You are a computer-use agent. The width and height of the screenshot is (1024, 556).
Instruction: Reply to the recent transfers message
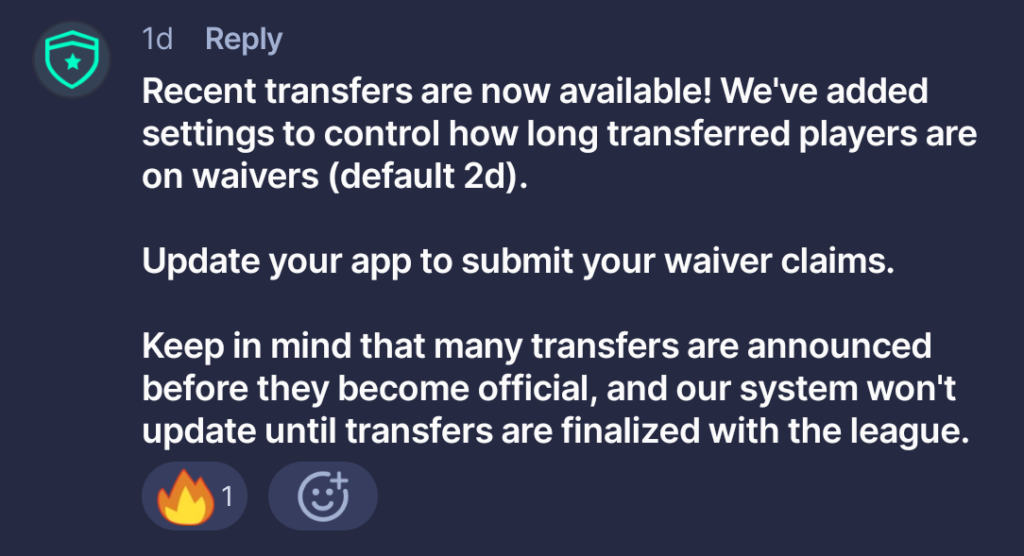point(243,40)
